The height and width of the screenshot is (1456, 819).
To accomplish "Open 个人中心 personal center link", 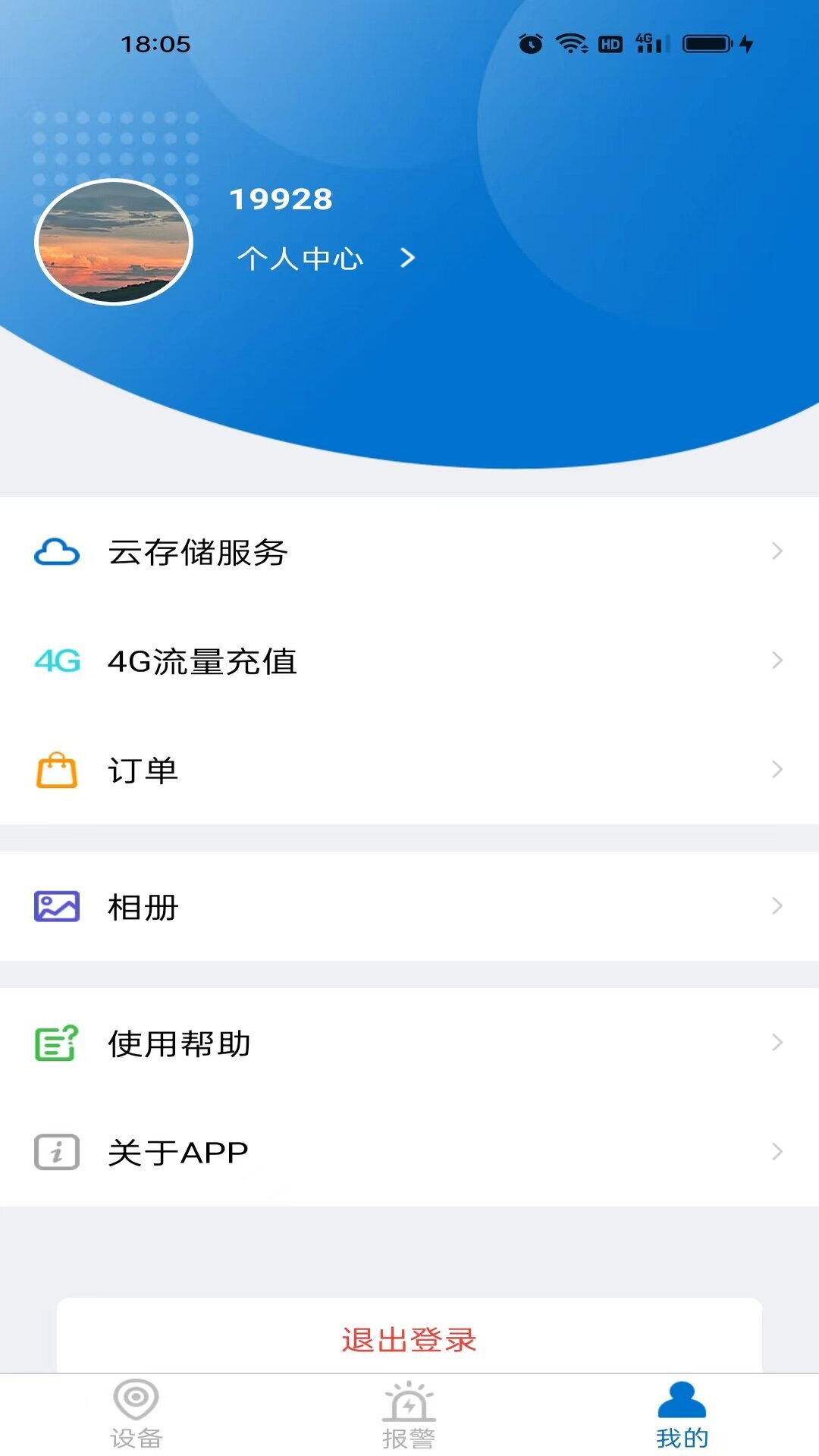I will click(301, 258).
